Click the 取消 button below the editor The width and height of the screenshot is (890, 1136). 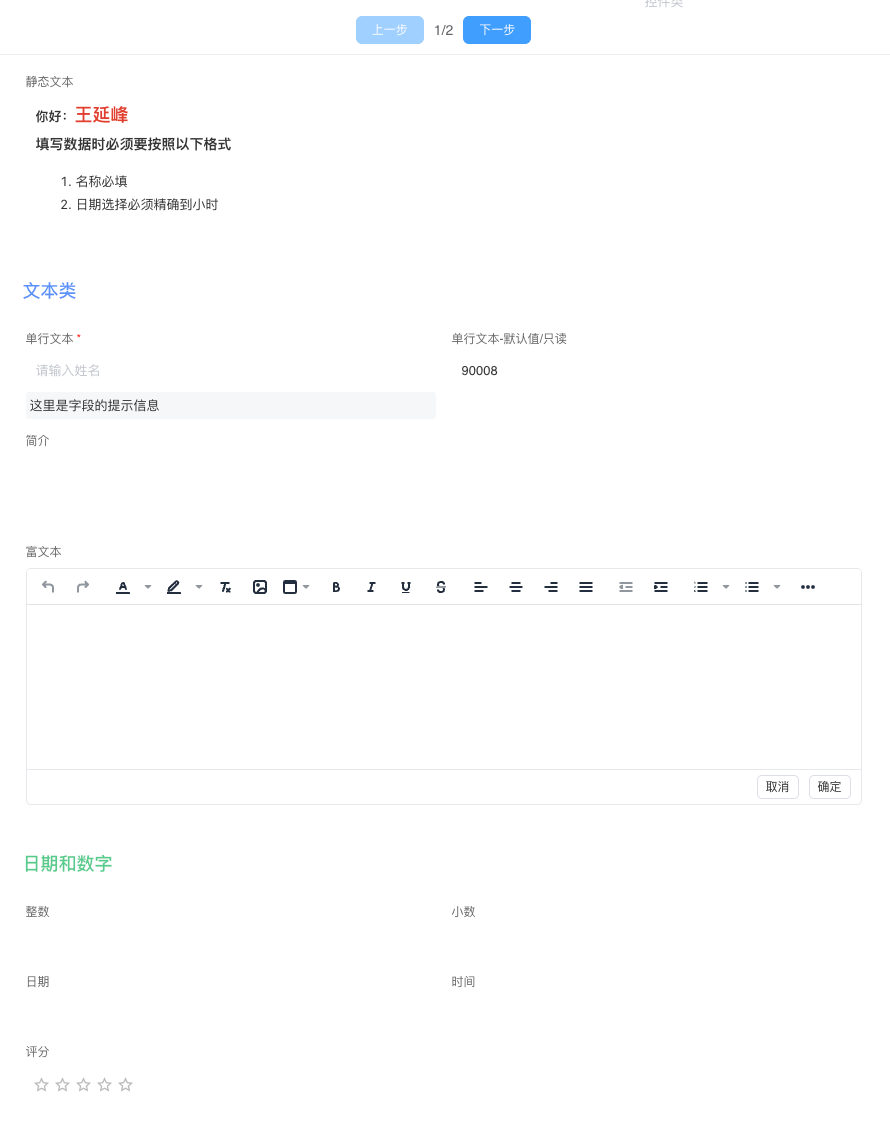777,787
